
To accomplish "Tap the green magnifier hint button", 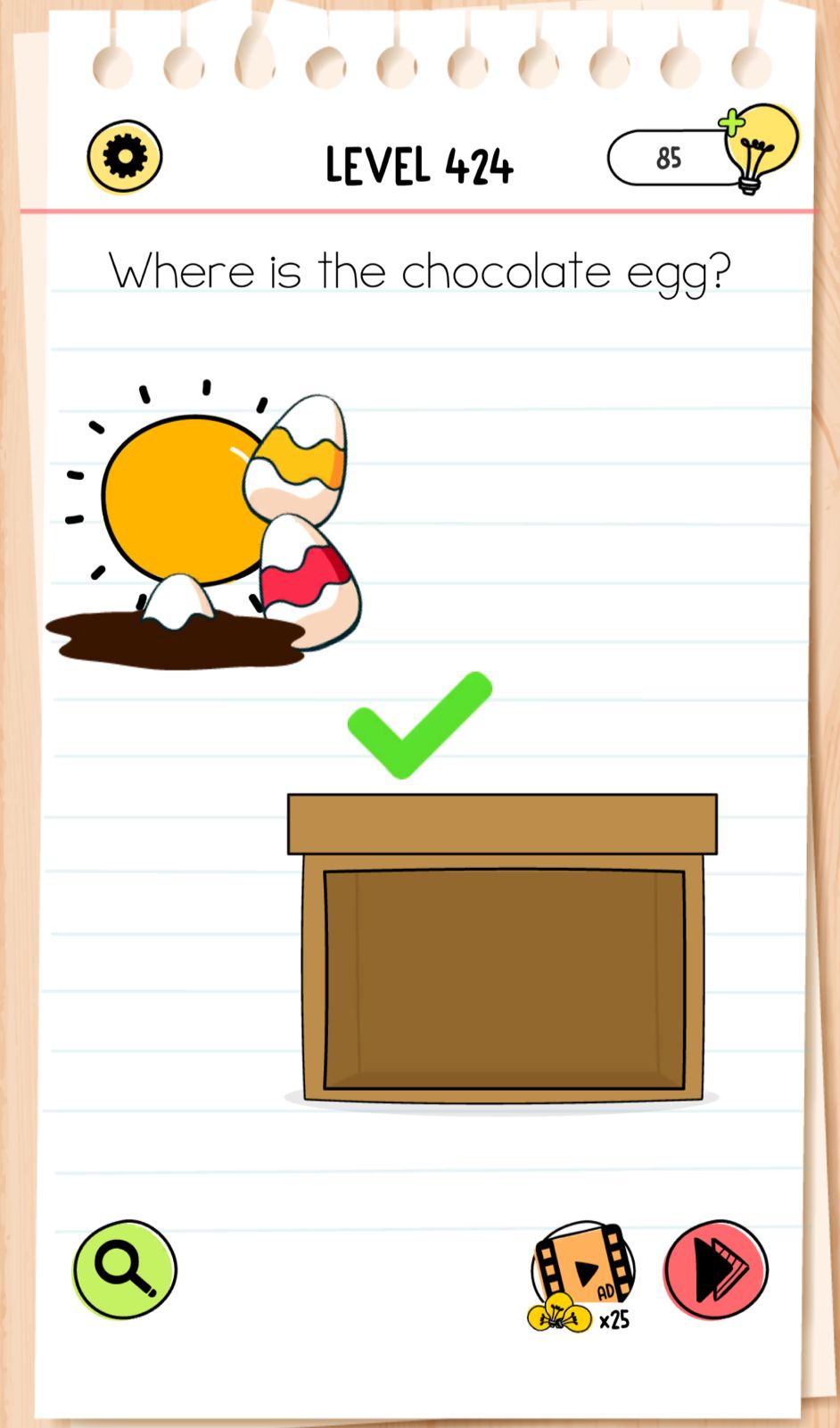I will (x=125, y=1268).
